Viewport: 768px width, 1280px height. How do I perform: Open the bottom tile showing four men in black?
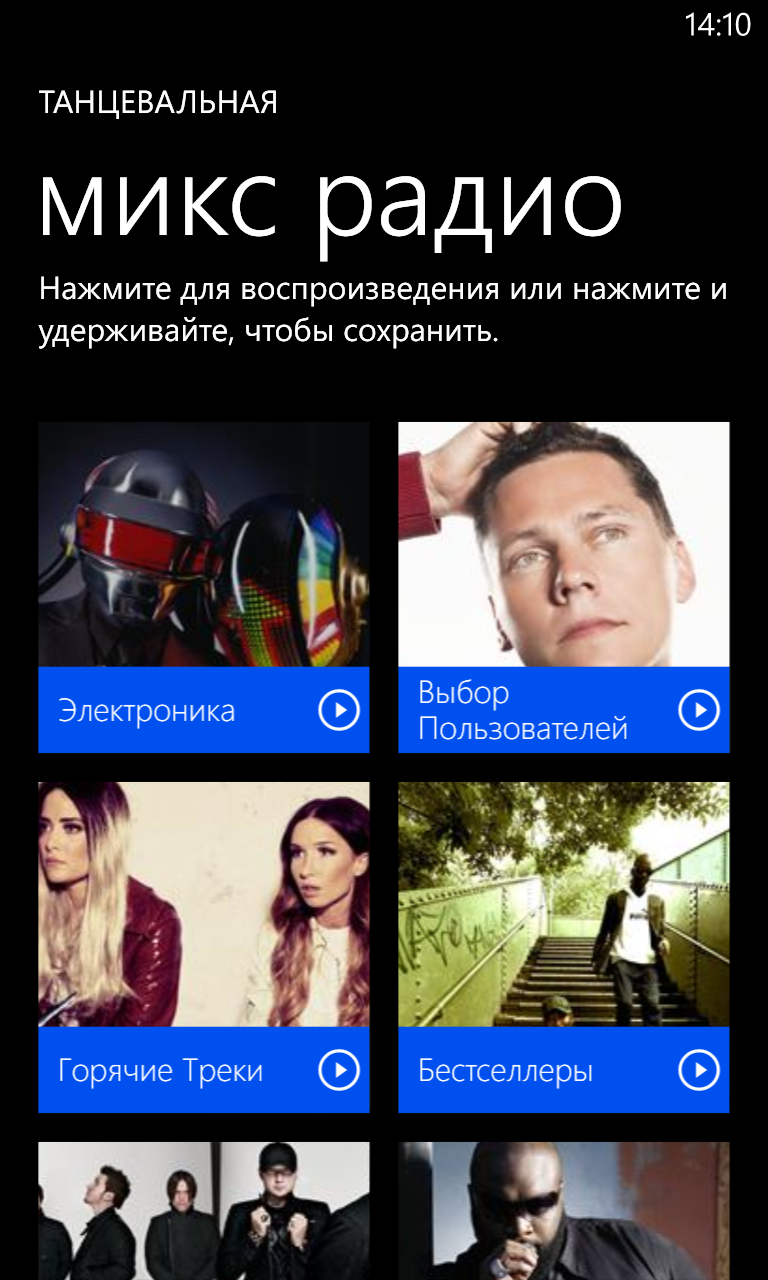204,1211
